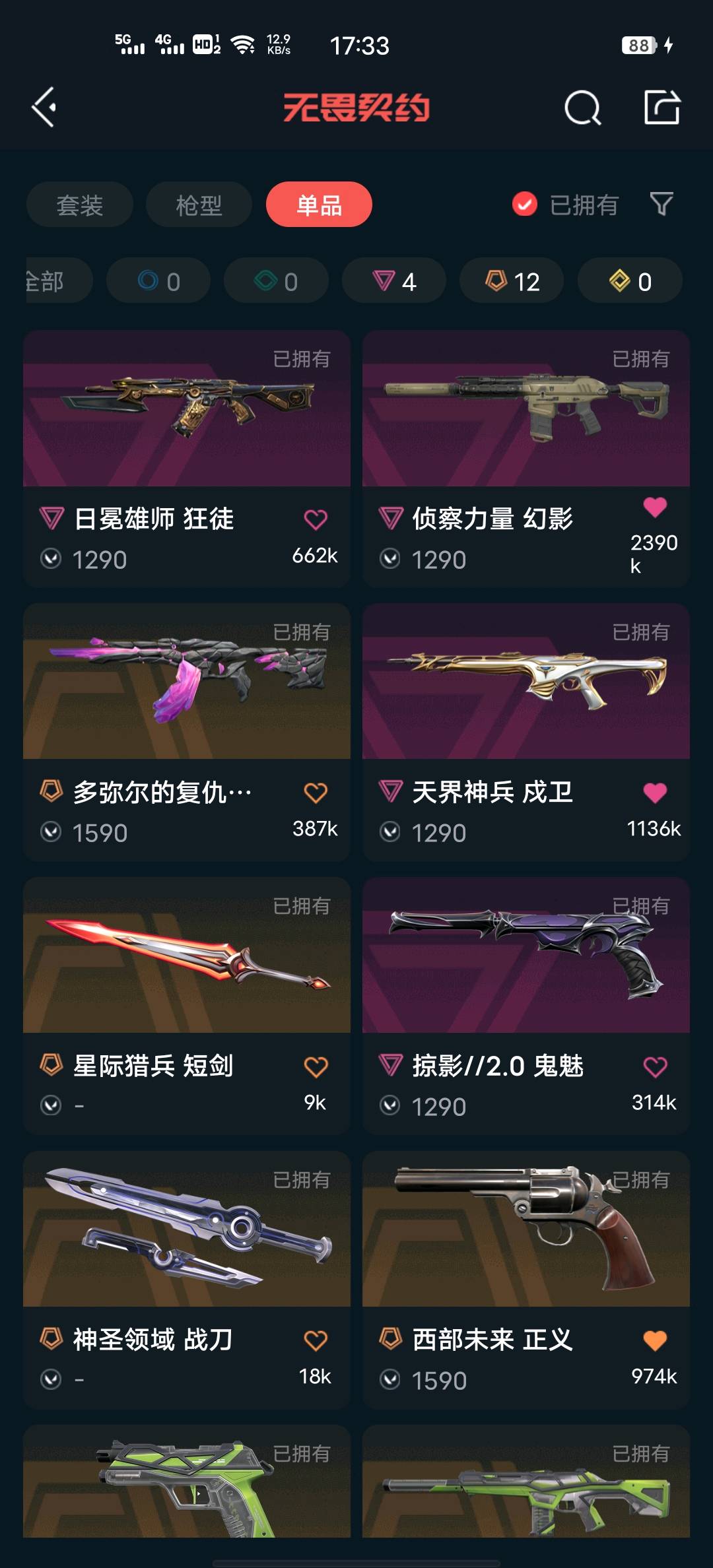
Task: Go back using the top-left arrow
Action: (45, 107)
